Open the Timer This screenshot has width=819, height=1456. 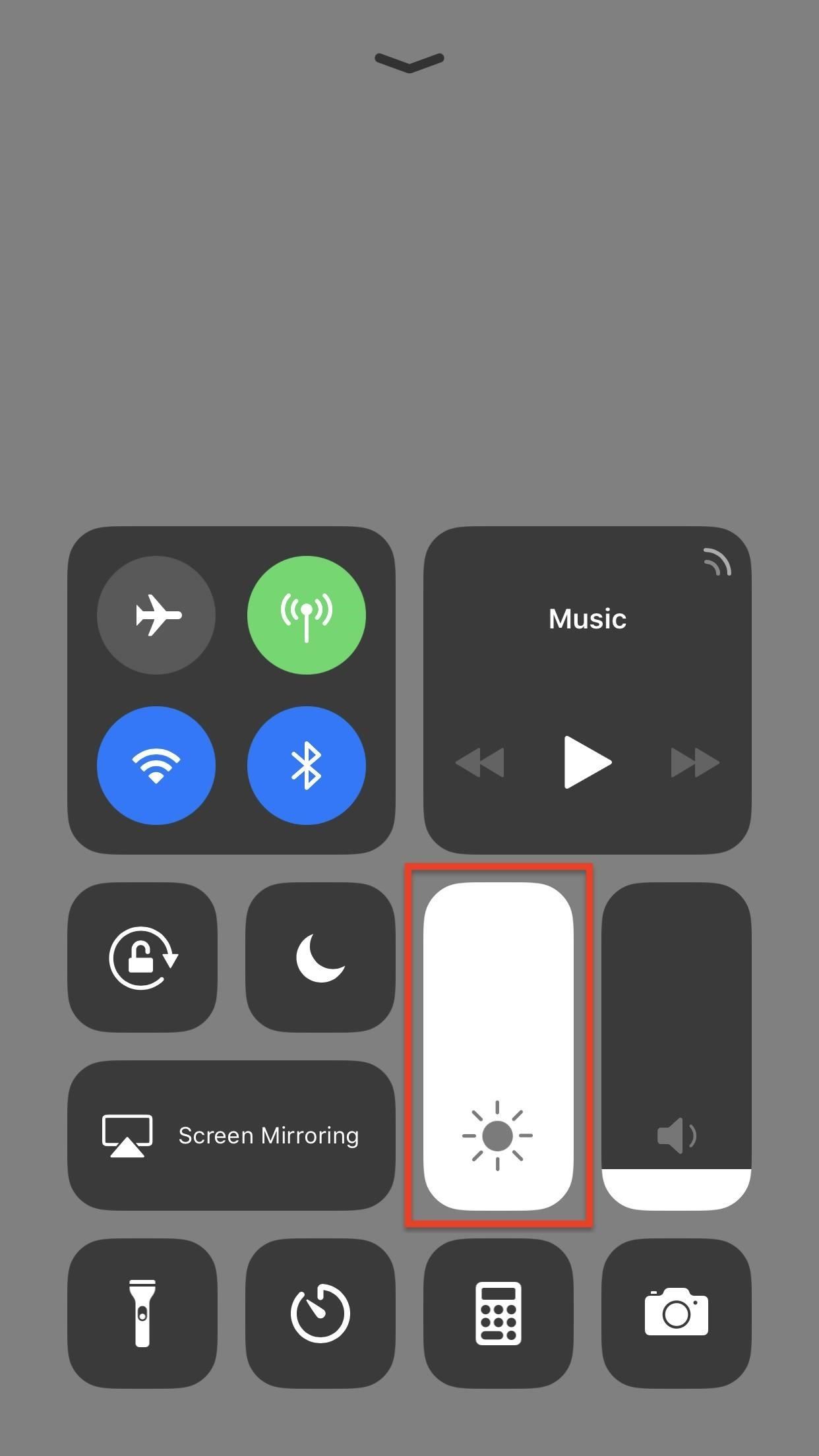pyautogui.click(x=320, y=1314)
